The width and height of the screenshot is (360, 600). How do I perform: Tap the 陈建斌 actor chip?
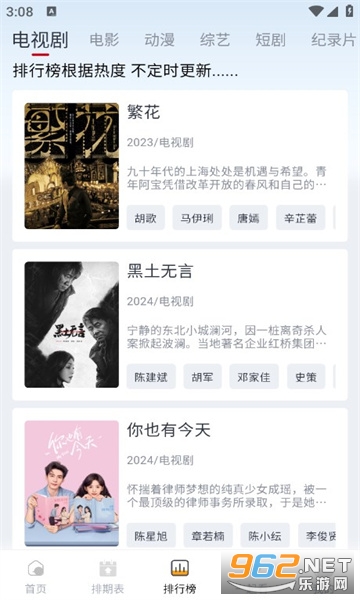(x=151, y=377)
